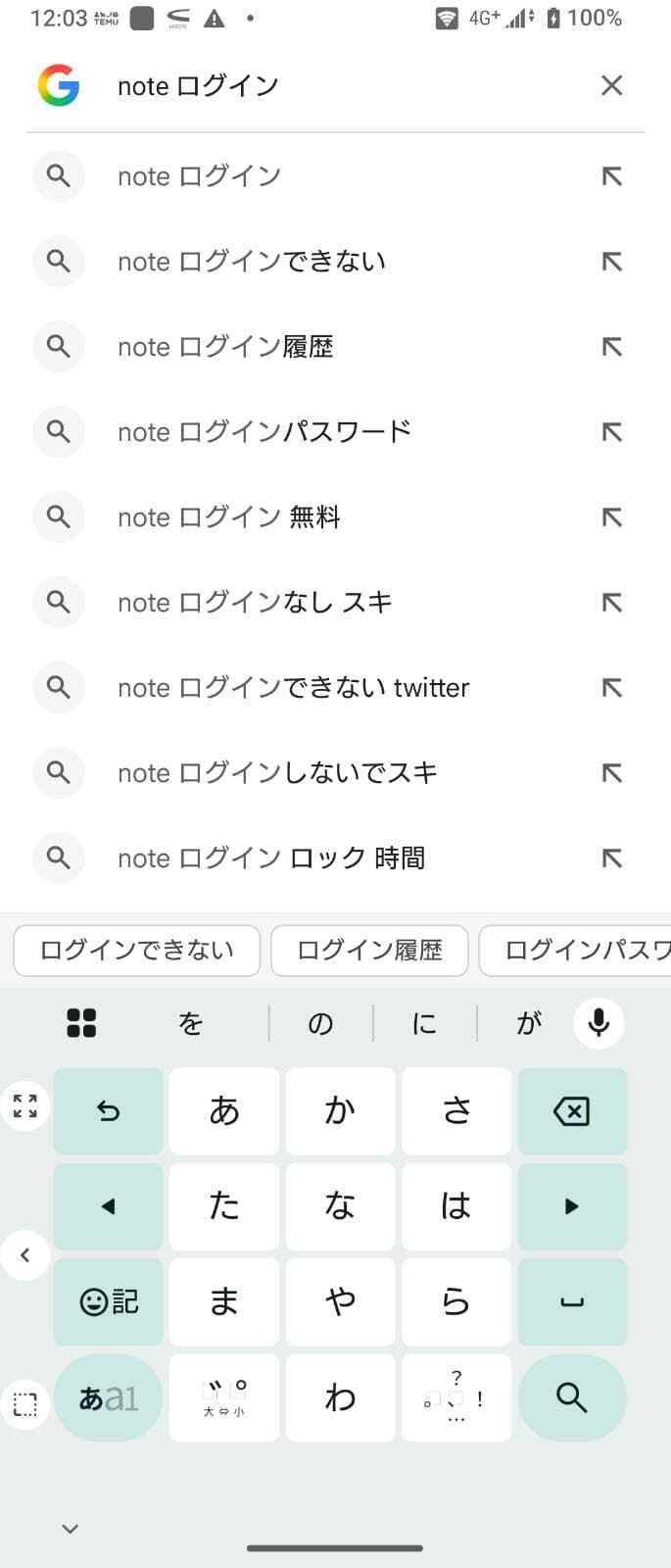The image size is (671, 1568).
Task: Pick the ログイン履歴 keyboard suggestion chip
Action: pos(369,951)
